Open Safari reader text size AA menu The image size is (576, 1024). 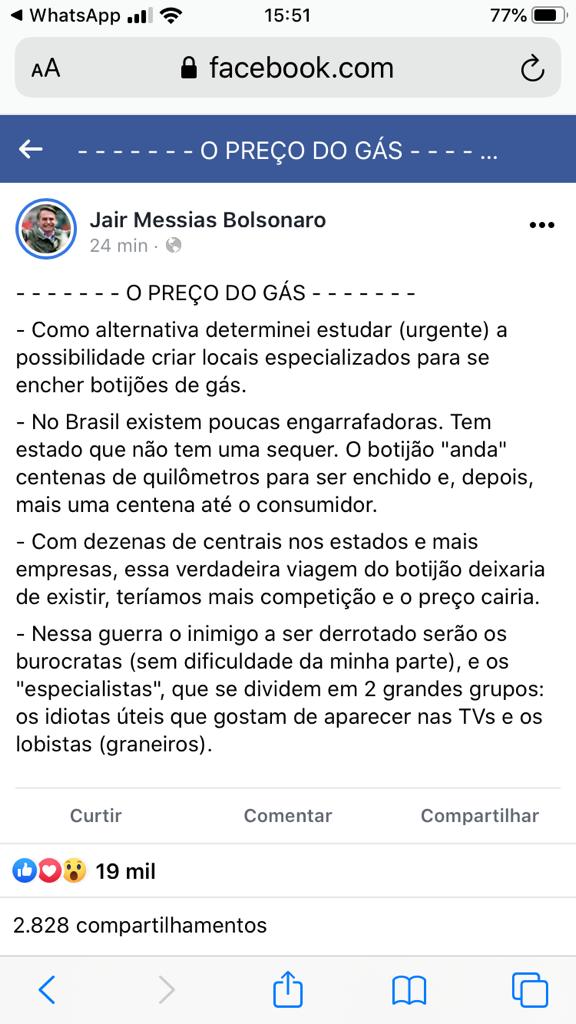(46, 68)
